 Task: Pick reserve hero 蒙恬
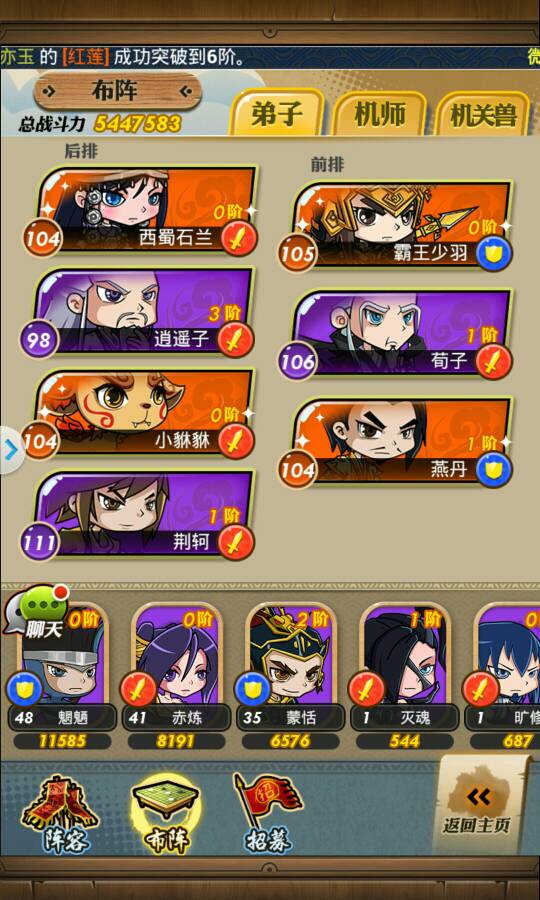(x=290, y=677)
